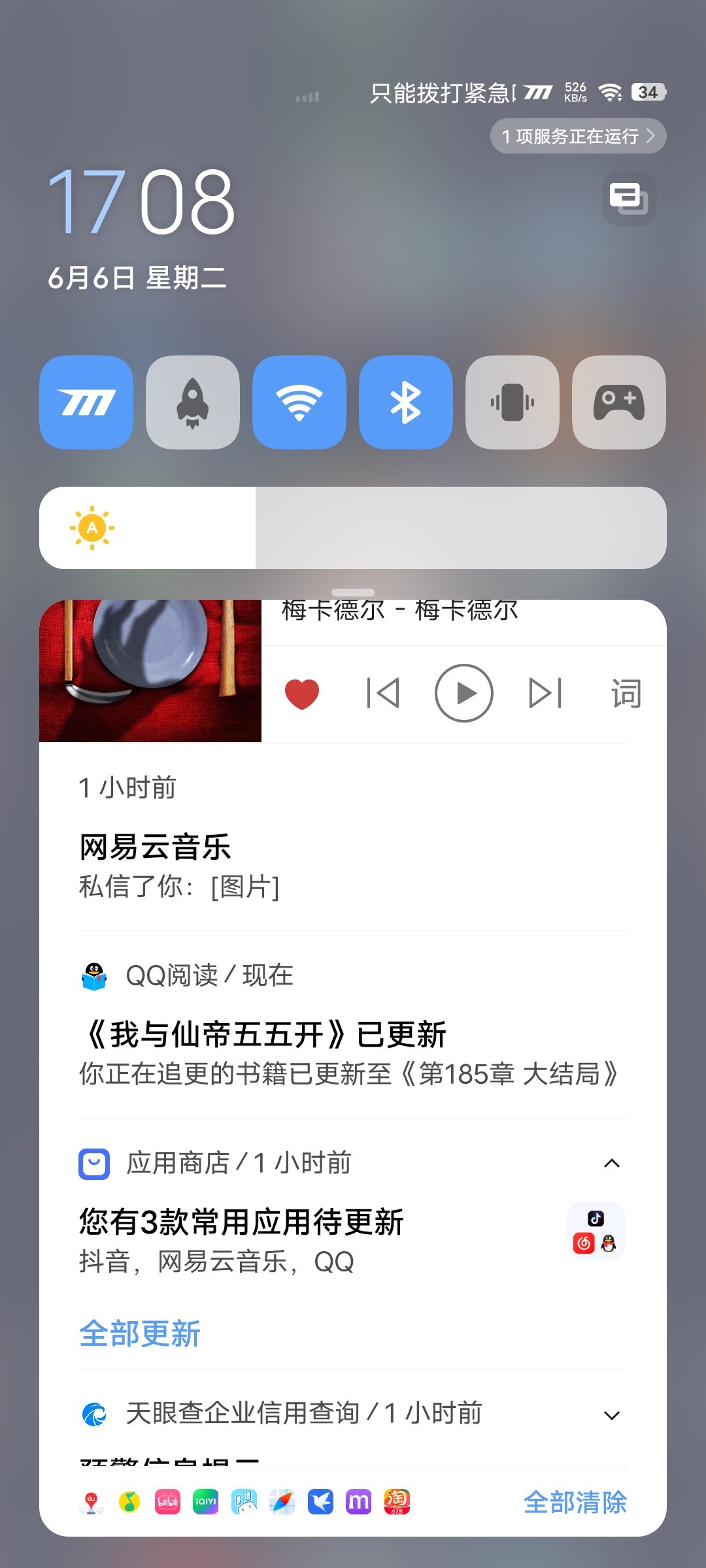Tap 全部更新 to update all apps
Viewport: 706px width, 1568px height.
coord(140,1333)
